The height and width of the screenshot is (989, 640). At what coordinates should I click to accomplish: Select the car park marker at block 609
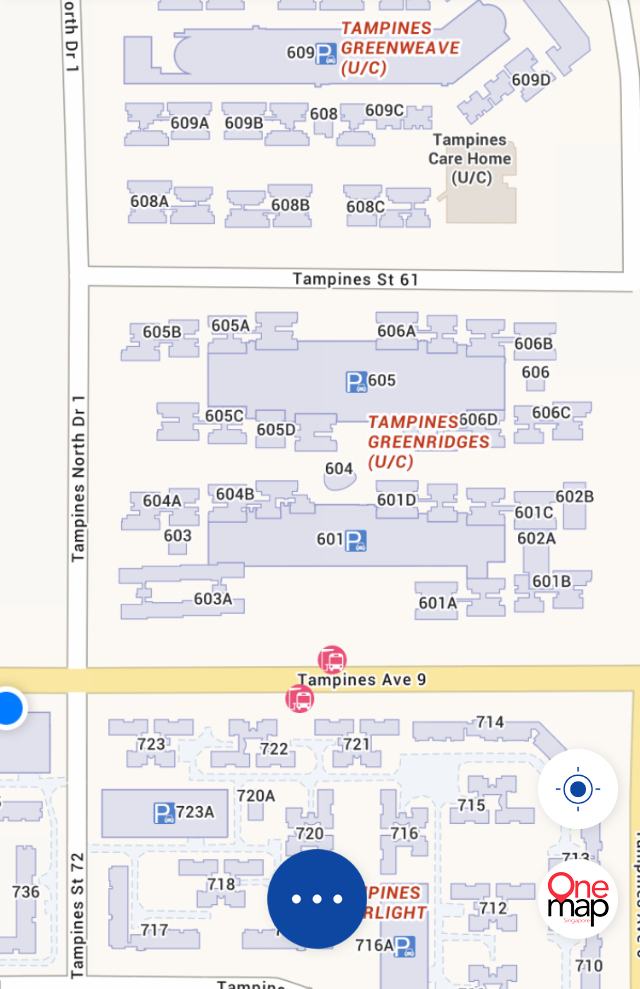[327, 53]
